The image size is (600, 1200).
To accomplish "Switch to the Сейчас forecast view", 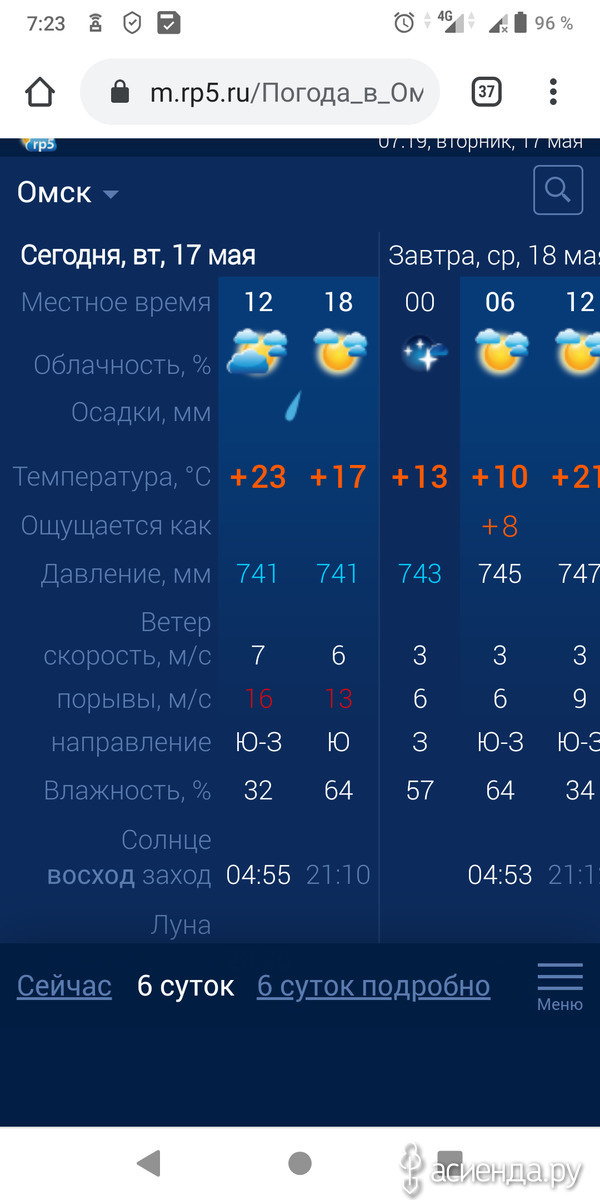I will 64,986.
